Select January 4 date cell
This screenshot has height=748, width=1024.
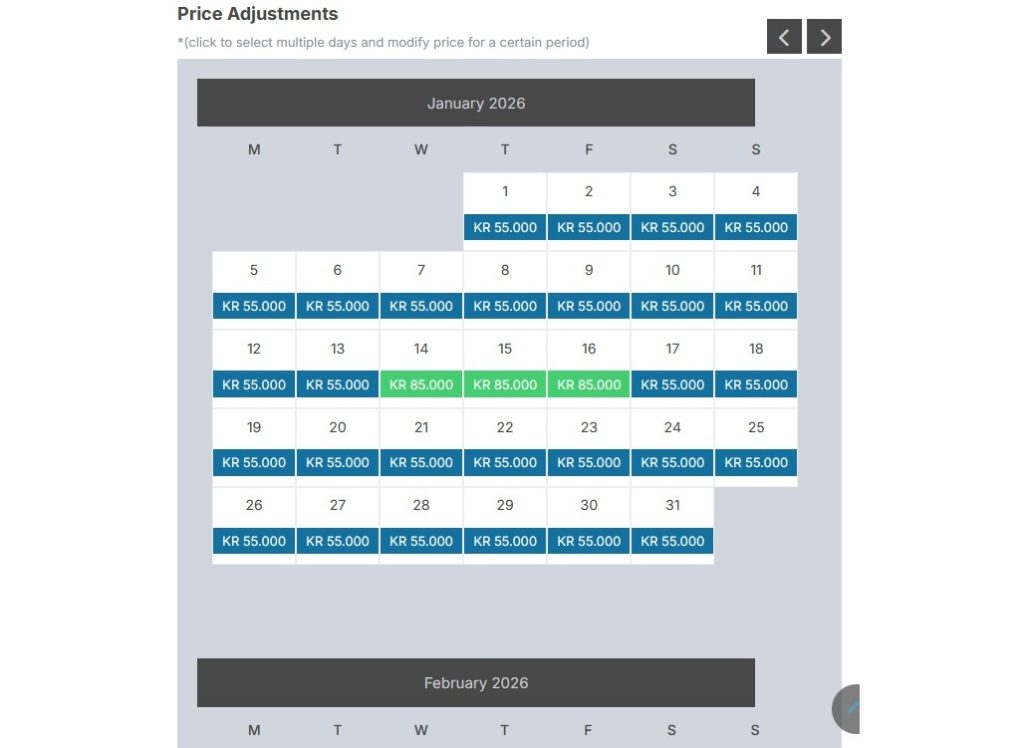(x=756, y=207)
